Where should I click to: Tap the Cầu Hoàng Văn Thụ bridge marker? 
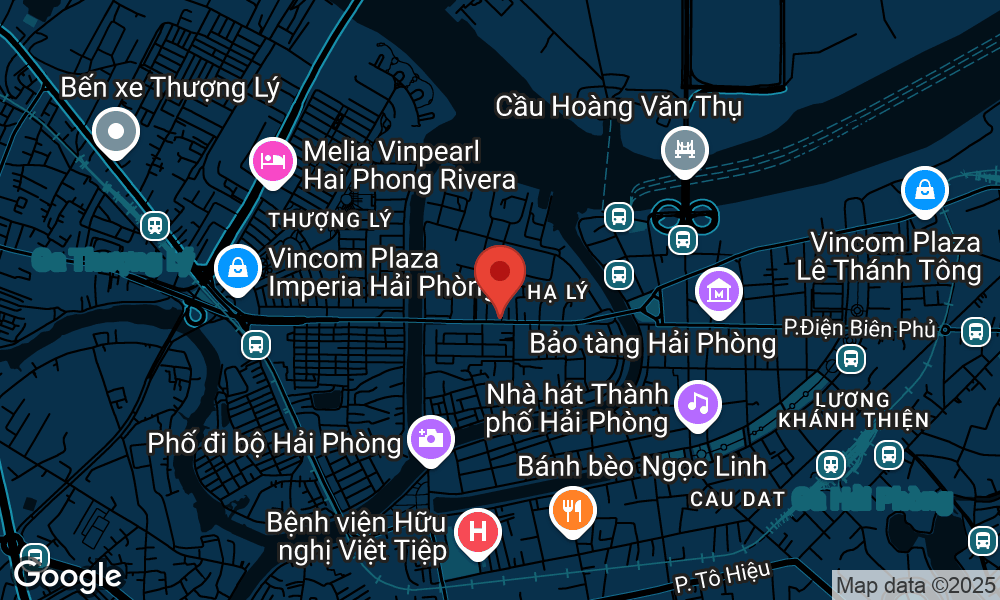(x=685, y=149)
